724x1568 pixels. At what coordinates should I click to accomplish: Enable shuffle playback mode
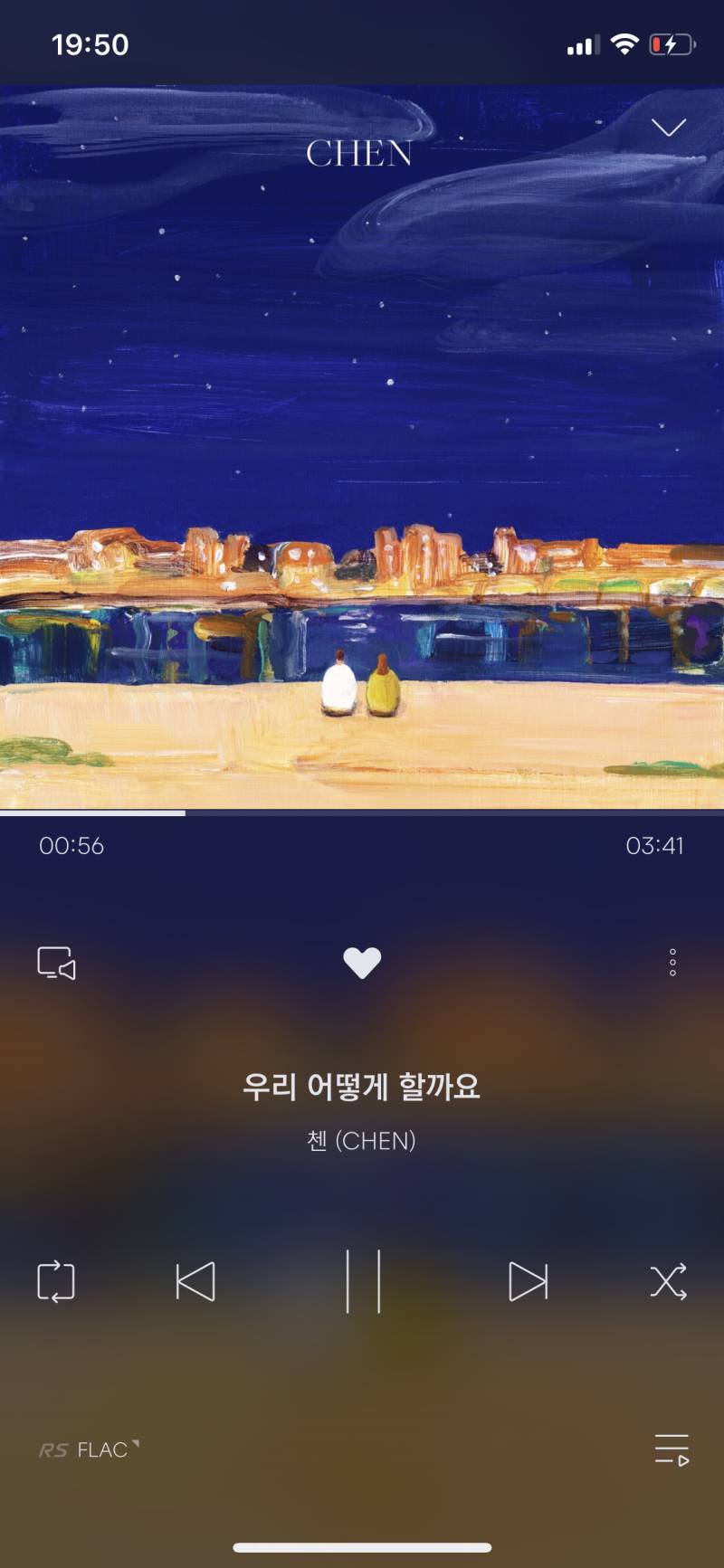670,1281
